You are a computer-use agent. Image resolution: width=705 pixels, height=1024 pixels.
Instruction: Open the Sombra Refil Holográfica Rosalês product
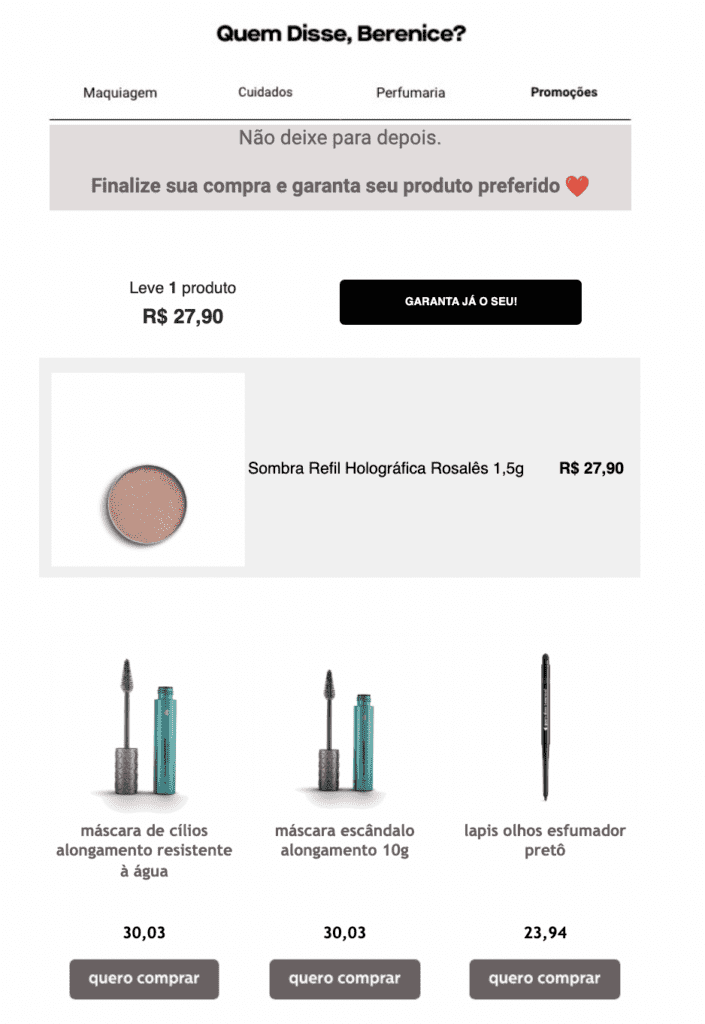[386, 468]
